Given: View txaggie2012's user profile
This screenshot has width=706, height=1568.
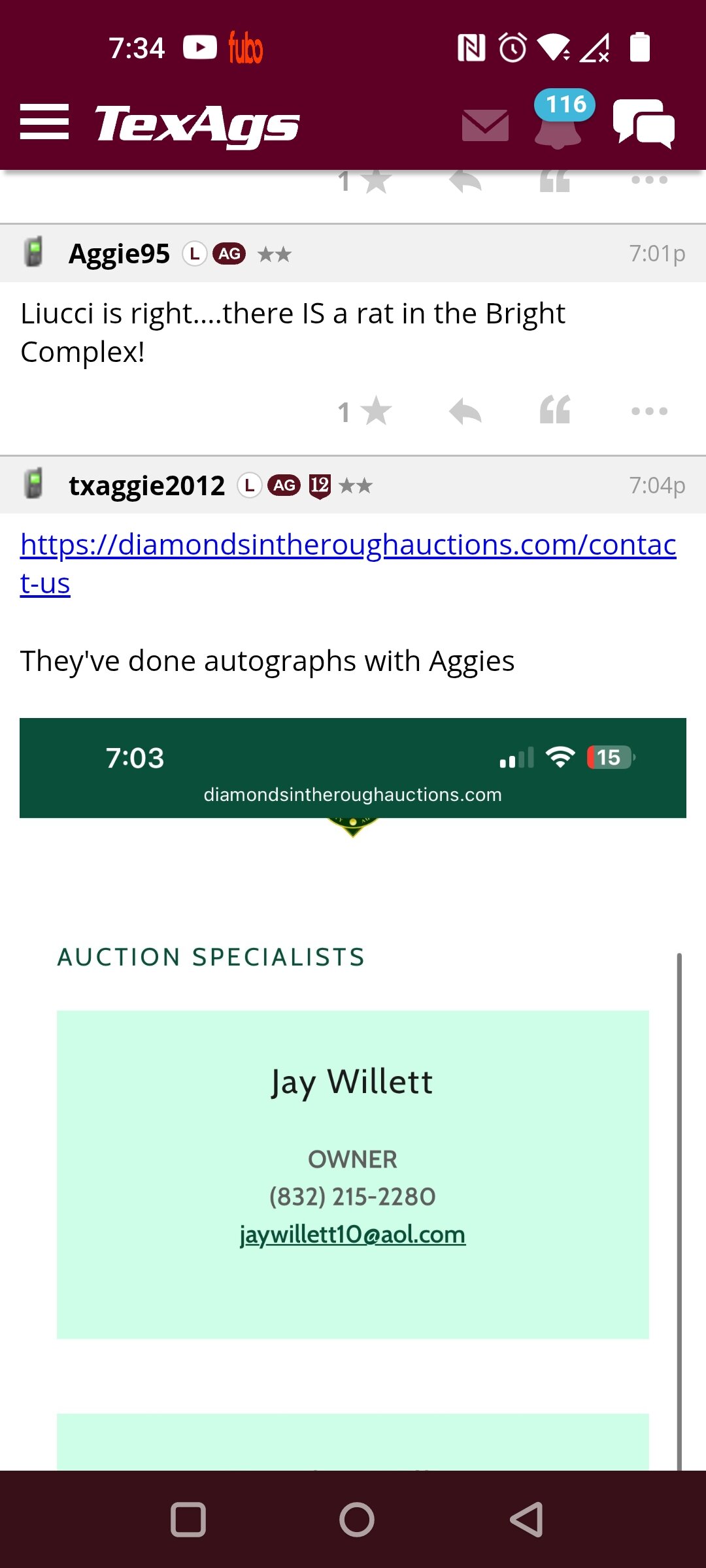Looking at the screenshot, I should 146,485.
